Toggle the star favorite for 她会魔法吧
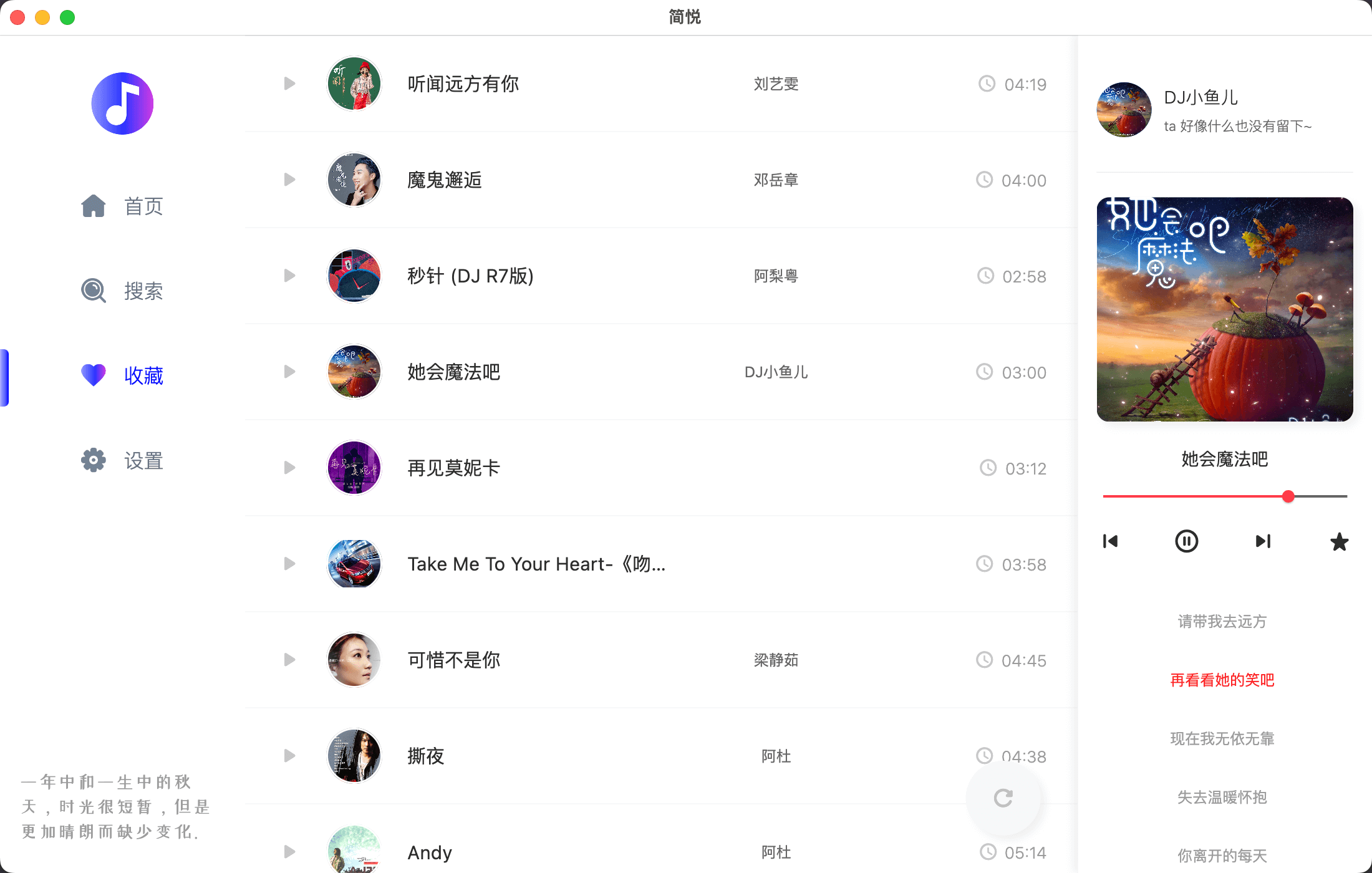The height and width of the screenshot is (873, 1372). pyautogui.click(x=1339, y=542)
